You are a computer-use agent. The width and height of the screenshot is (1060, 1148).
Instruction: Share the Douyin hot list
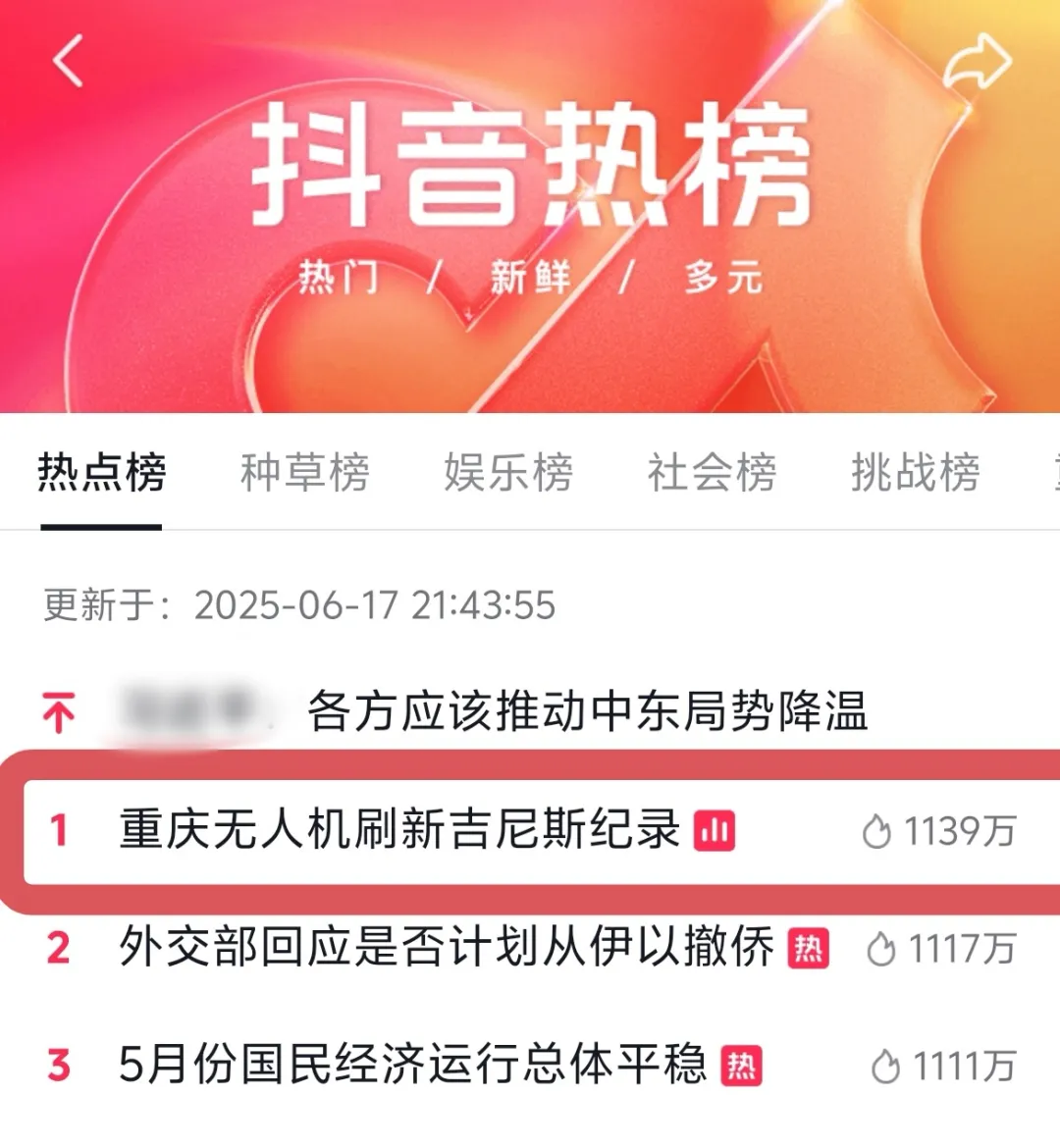point(977,62)
